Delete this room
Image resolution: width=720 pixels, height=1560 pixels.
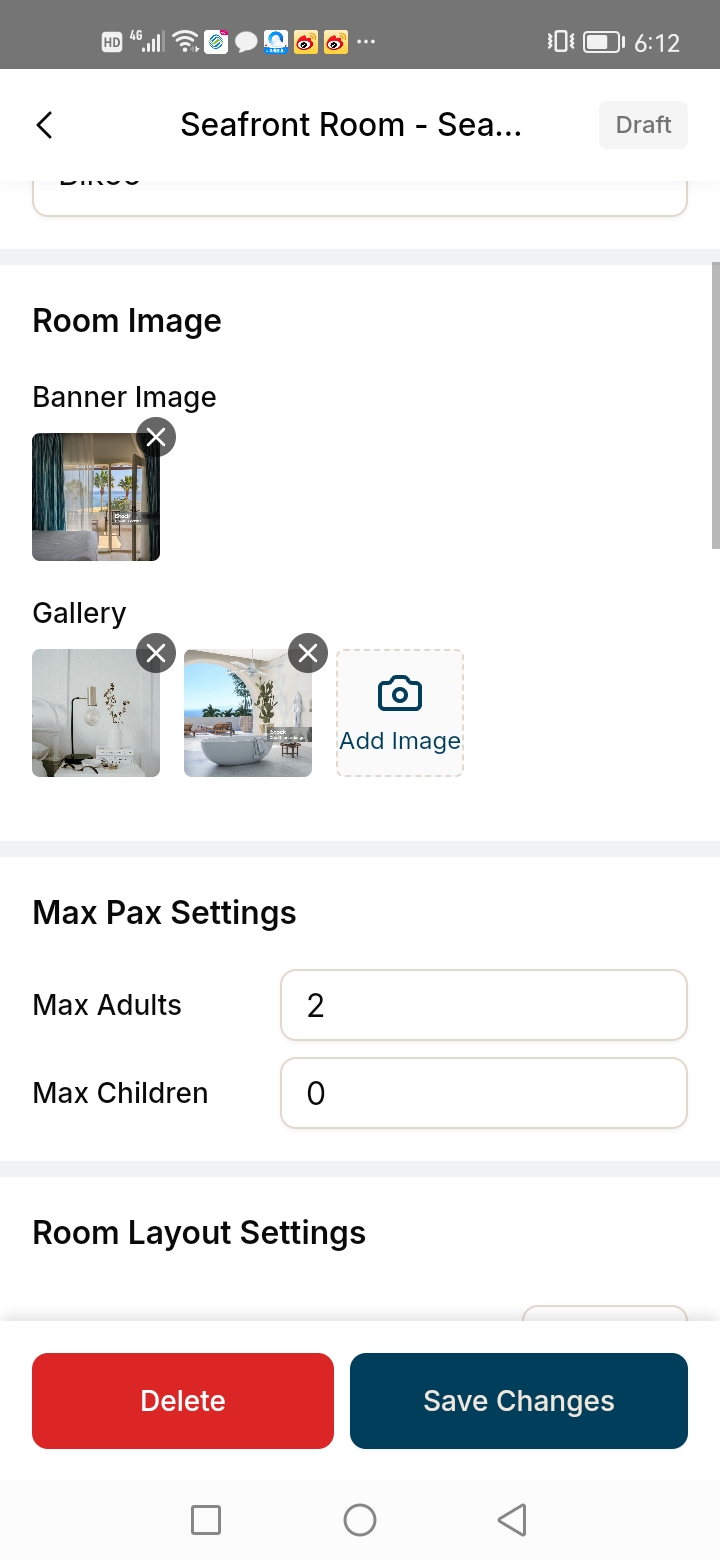click(183, 1401)
